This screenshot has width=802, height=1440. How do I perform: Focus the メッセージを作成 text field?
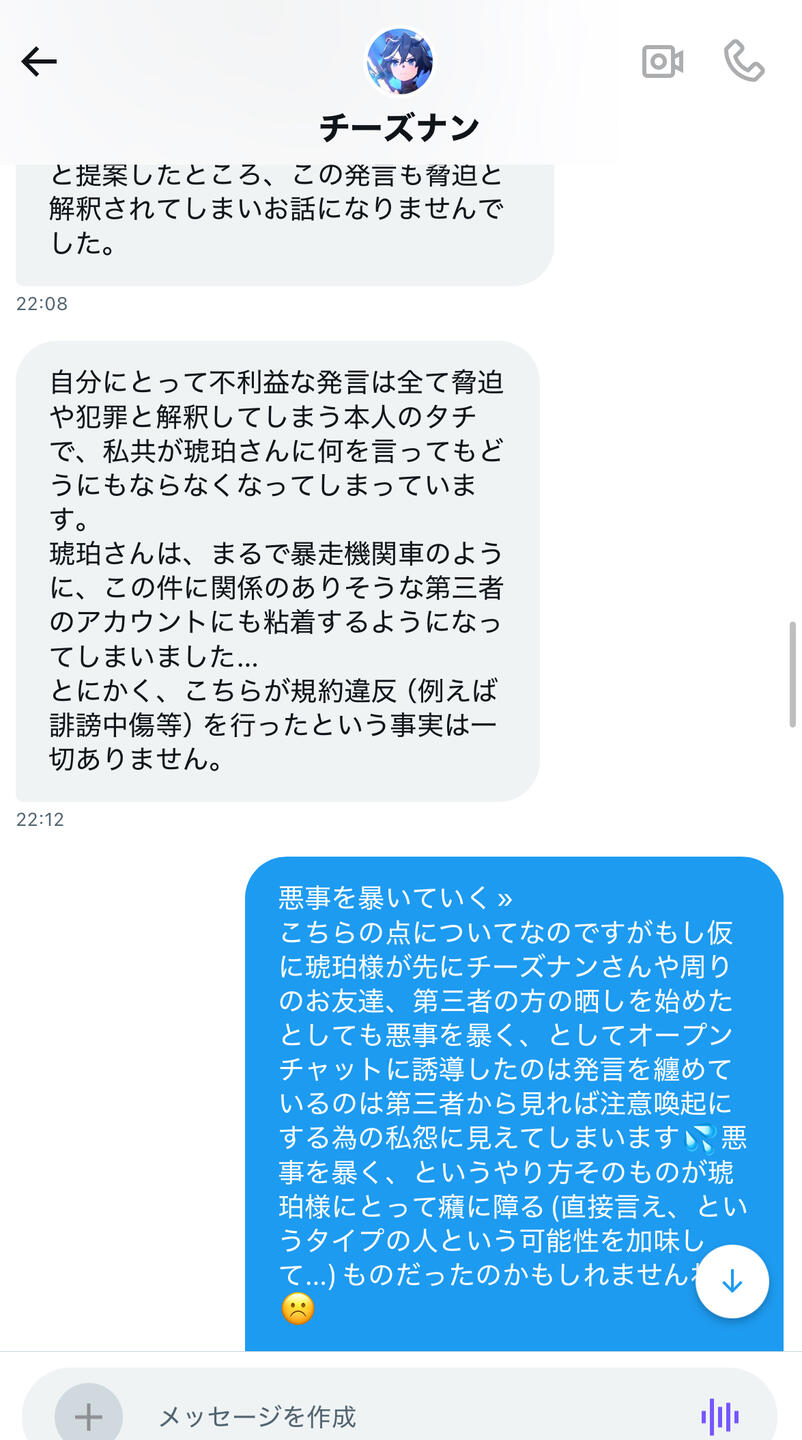click(x=400, y=1416)
